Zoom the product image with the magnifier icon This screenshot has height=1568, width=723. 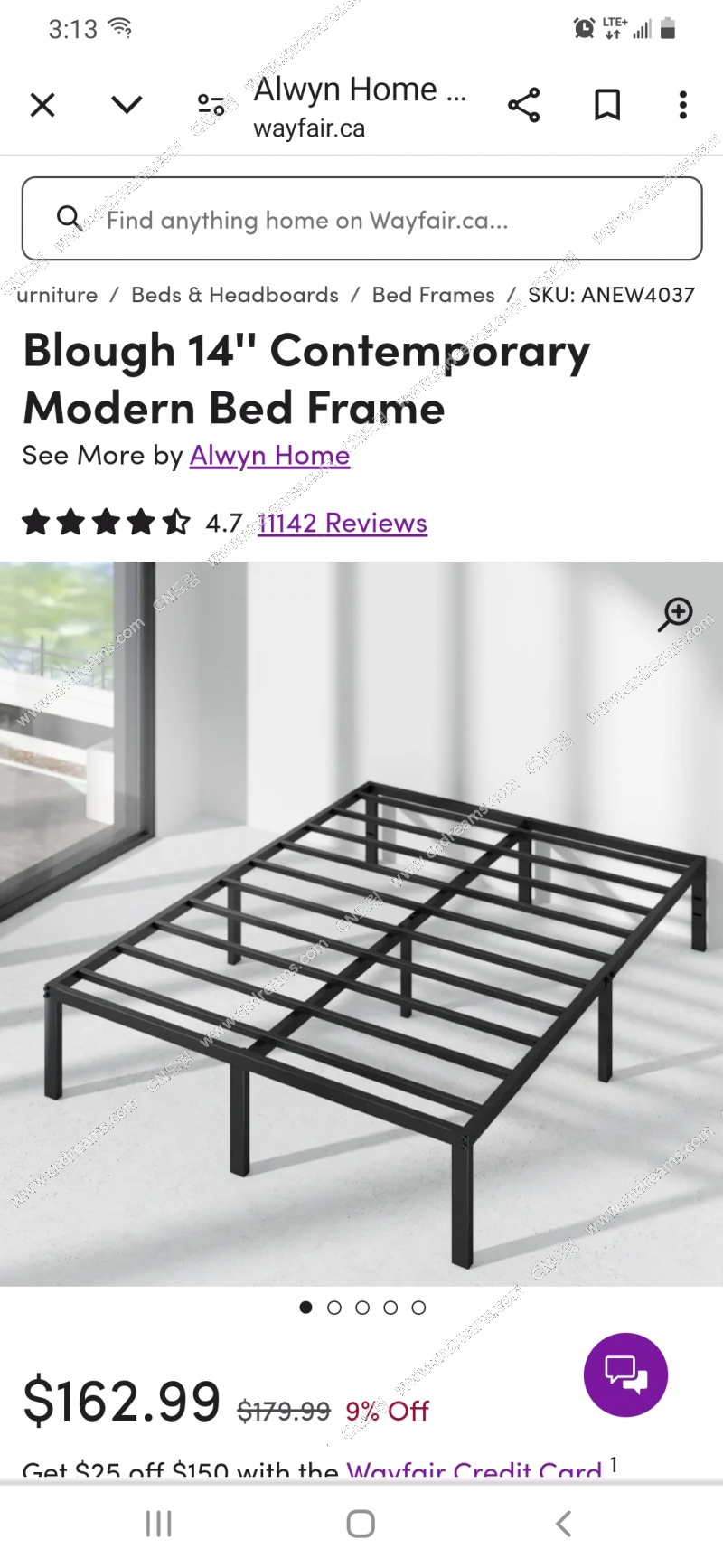point(675,614)
